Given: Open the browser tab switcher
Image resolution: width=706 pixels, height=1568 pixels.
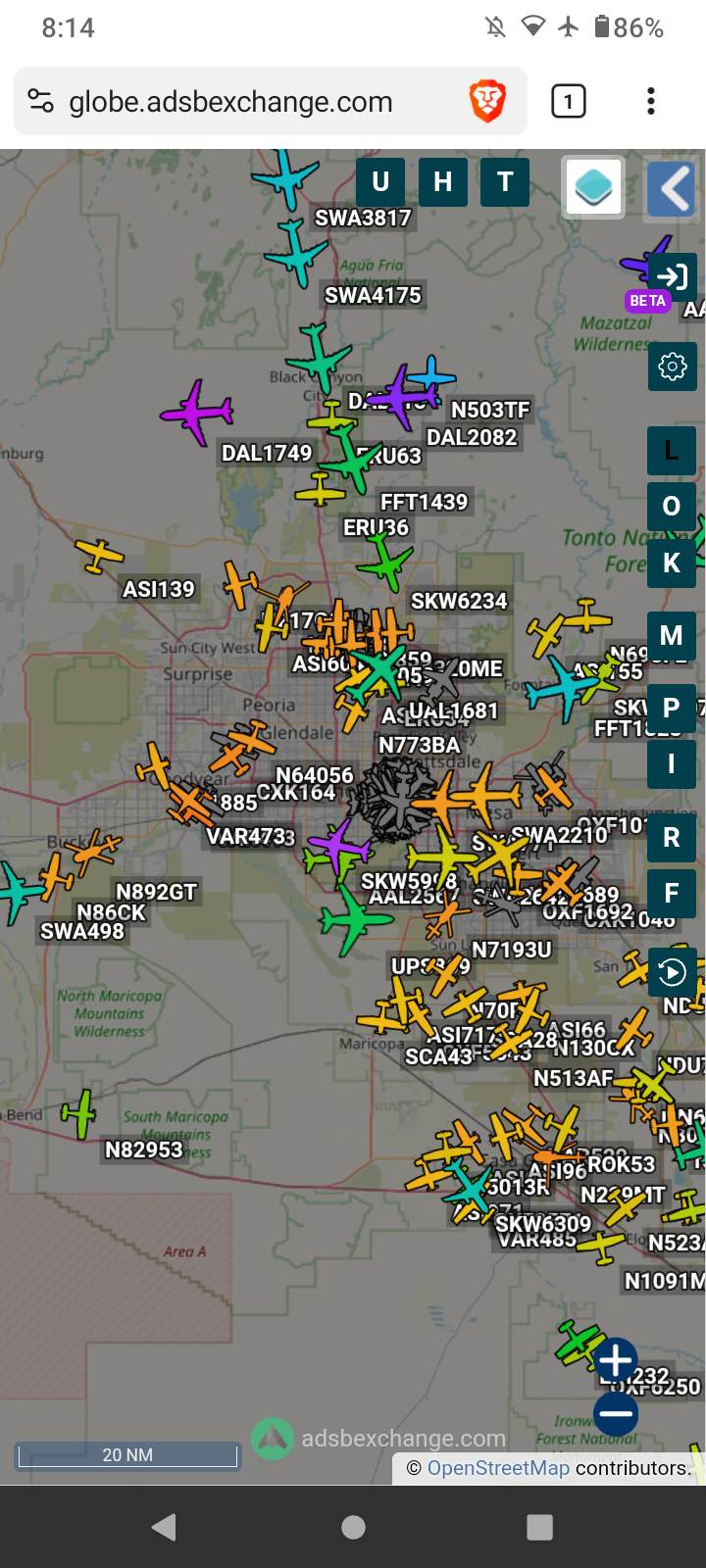Looking at the screenshot, I should tap(569, 101).
